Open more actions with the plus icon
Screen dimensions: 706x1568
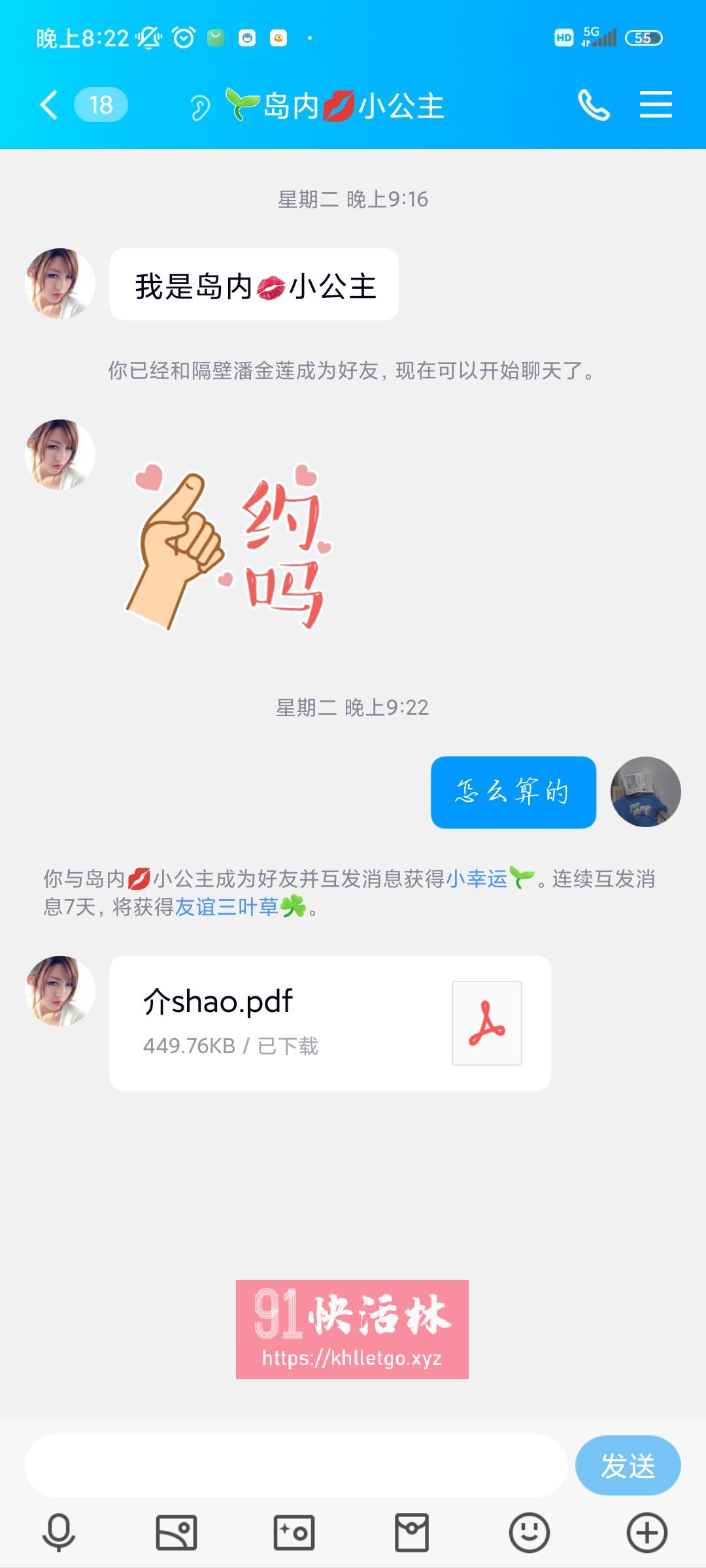tap(646, 1533)
